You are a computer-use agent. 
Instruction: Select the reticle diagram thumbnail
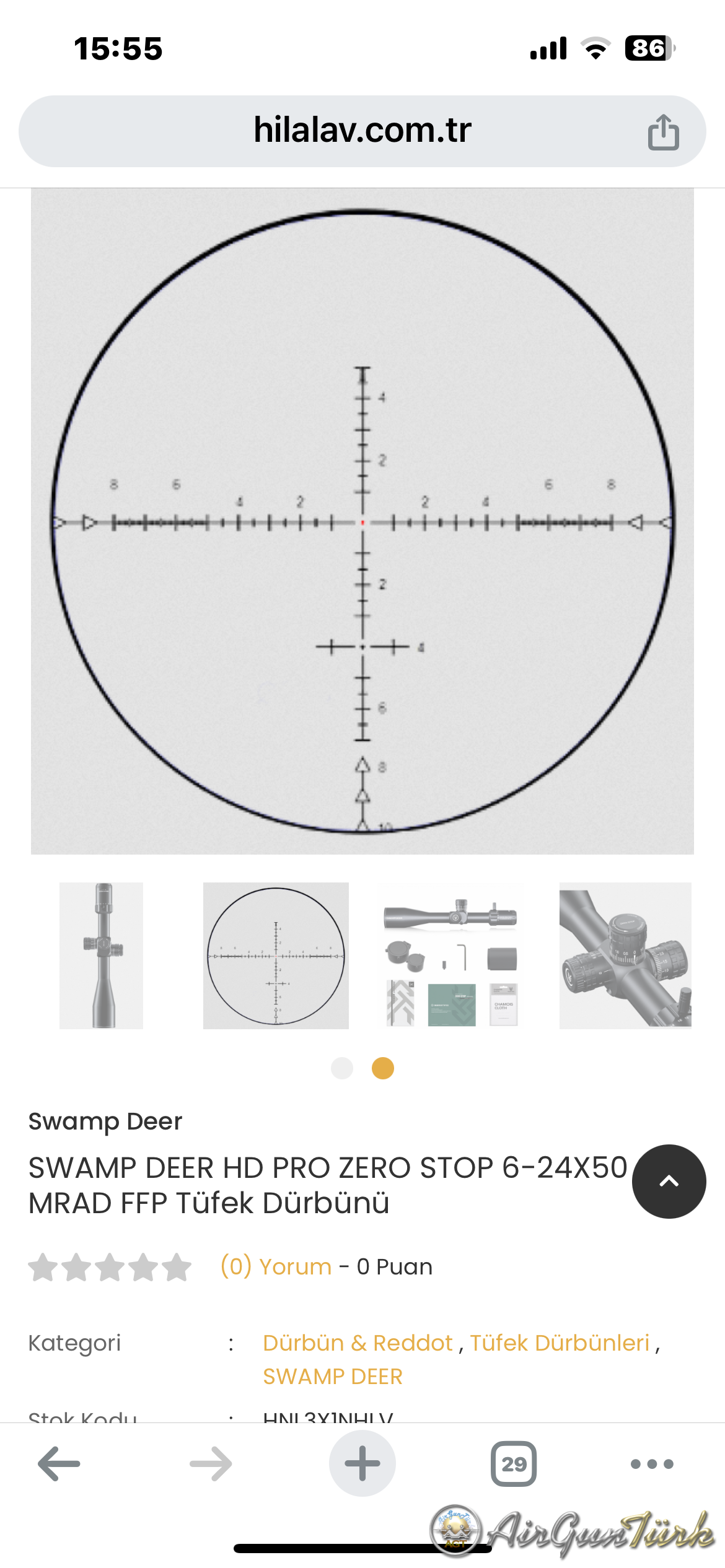[276, 956]
